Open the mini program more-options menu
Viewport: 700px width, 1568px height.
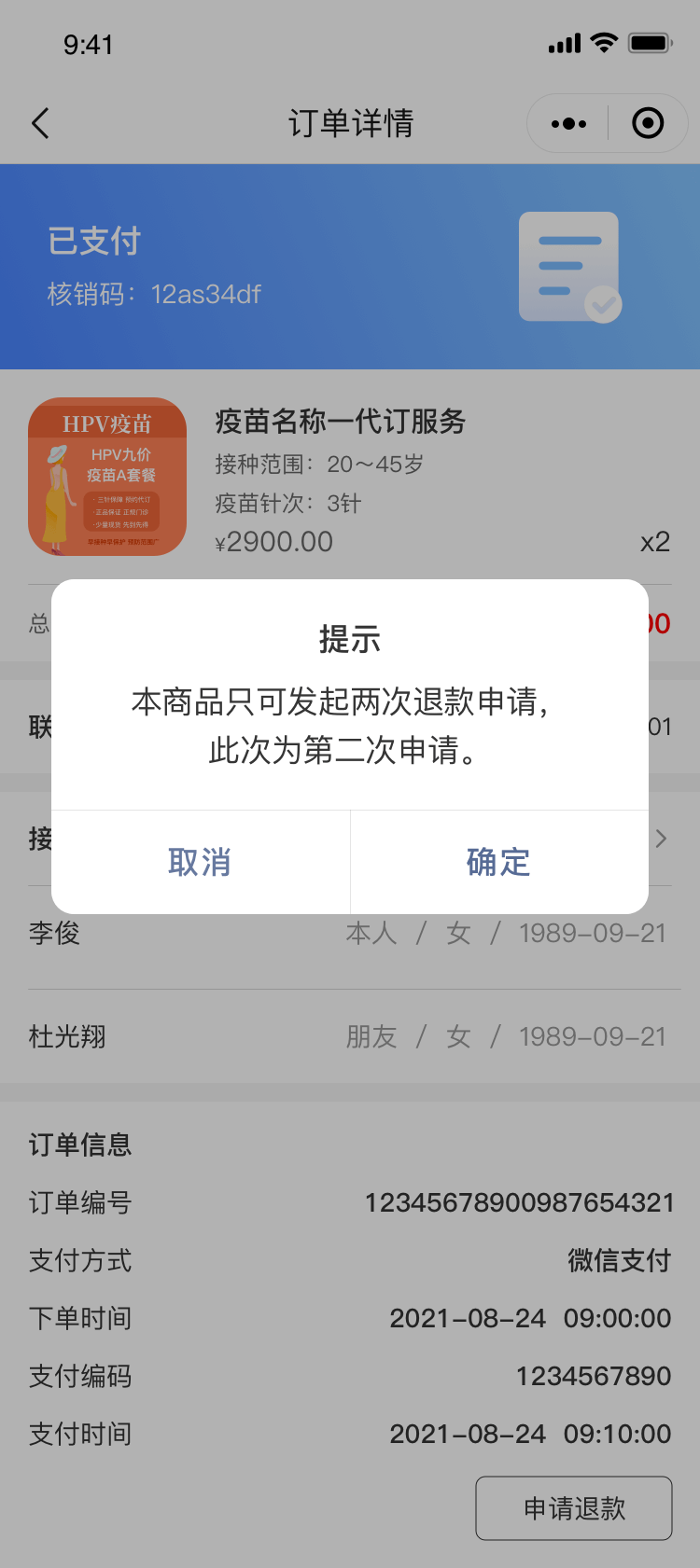point(568,123)
